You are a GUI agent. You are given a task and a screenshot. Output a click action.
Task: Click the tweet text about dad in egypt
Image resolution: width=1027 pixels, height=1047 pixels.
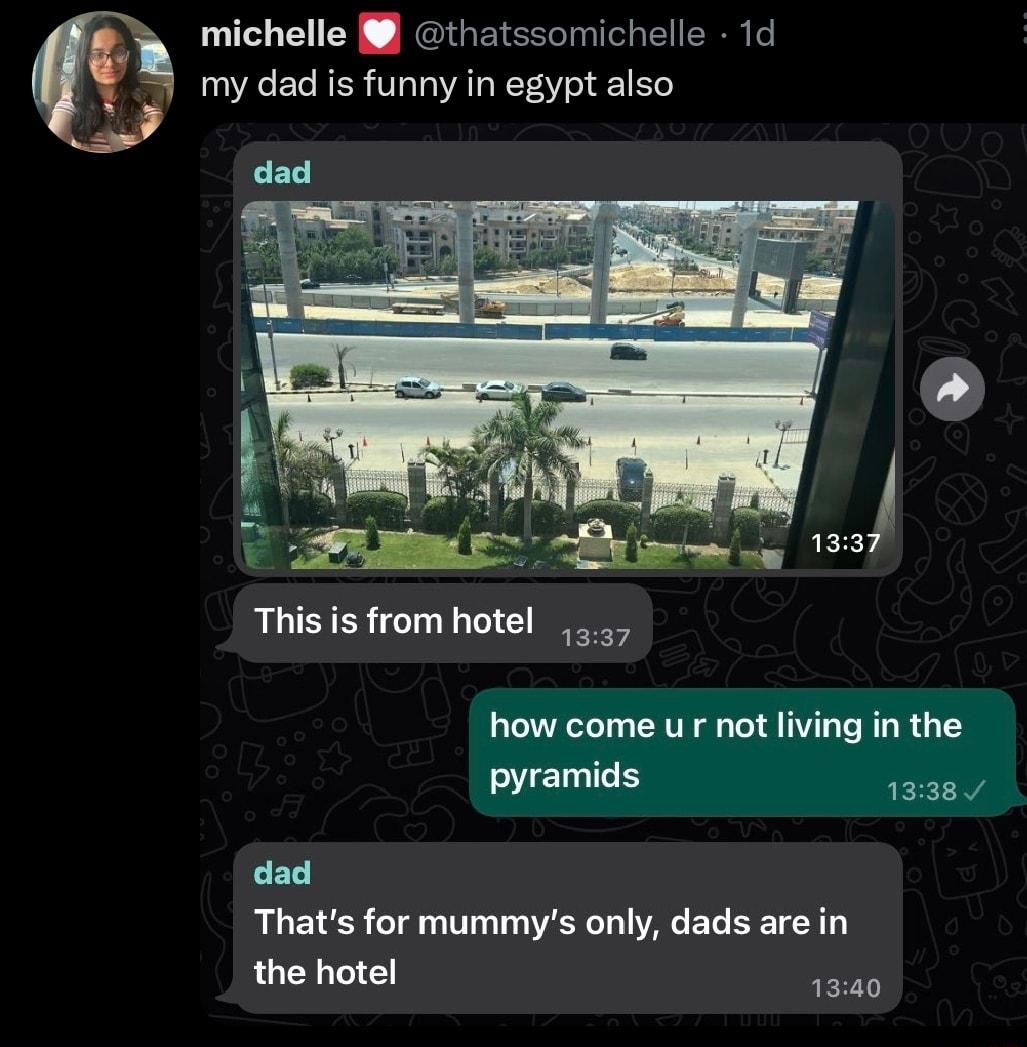click(437, 85)
